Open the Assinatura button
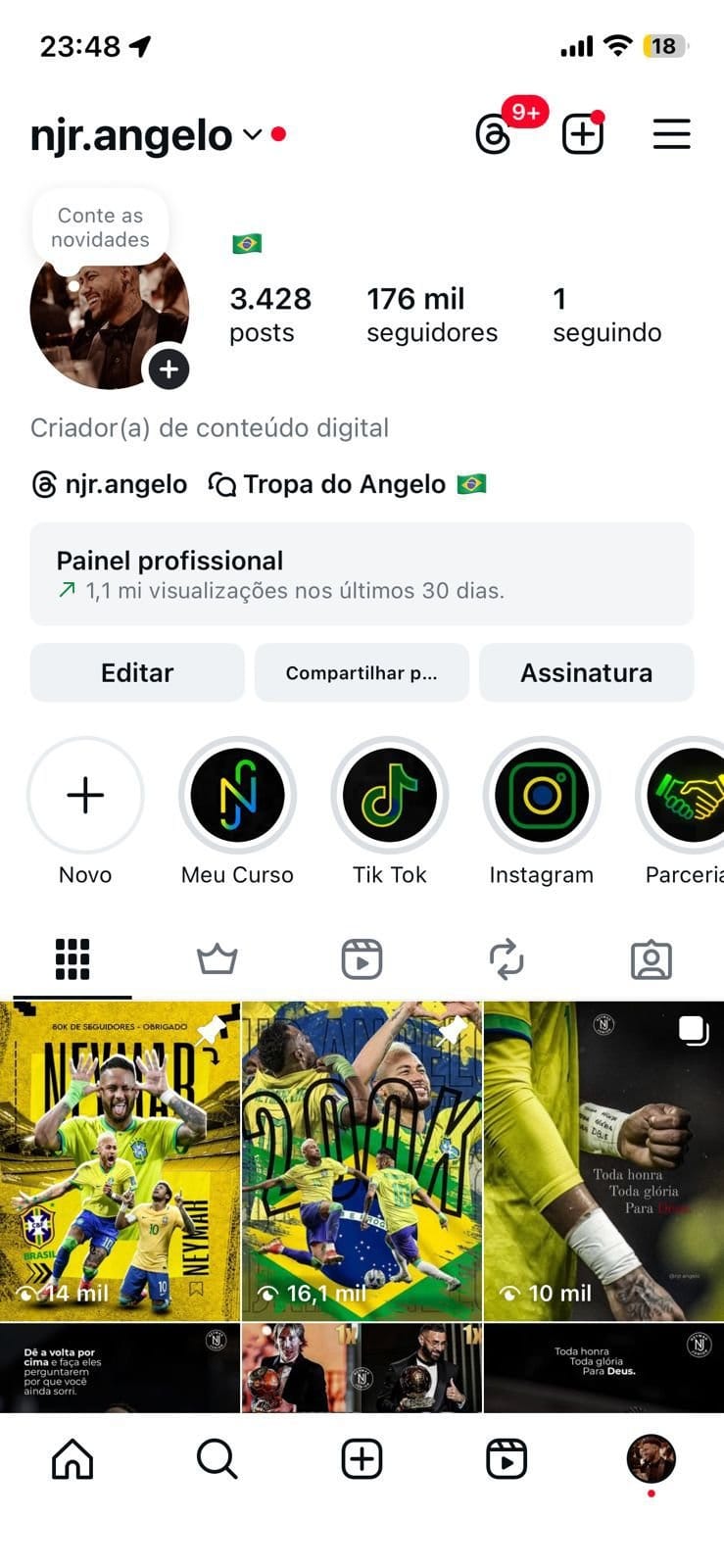Screen dimensions: 724x1568 pyautogui.click(x=586, y=672)
